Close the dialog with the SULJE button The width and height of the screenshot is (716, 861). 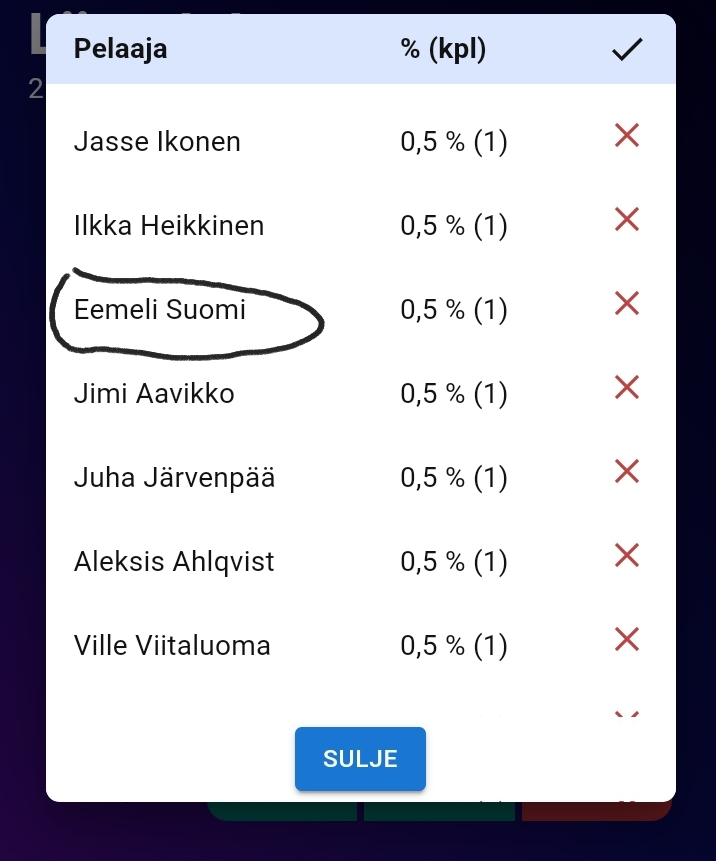tap(360, 759)
